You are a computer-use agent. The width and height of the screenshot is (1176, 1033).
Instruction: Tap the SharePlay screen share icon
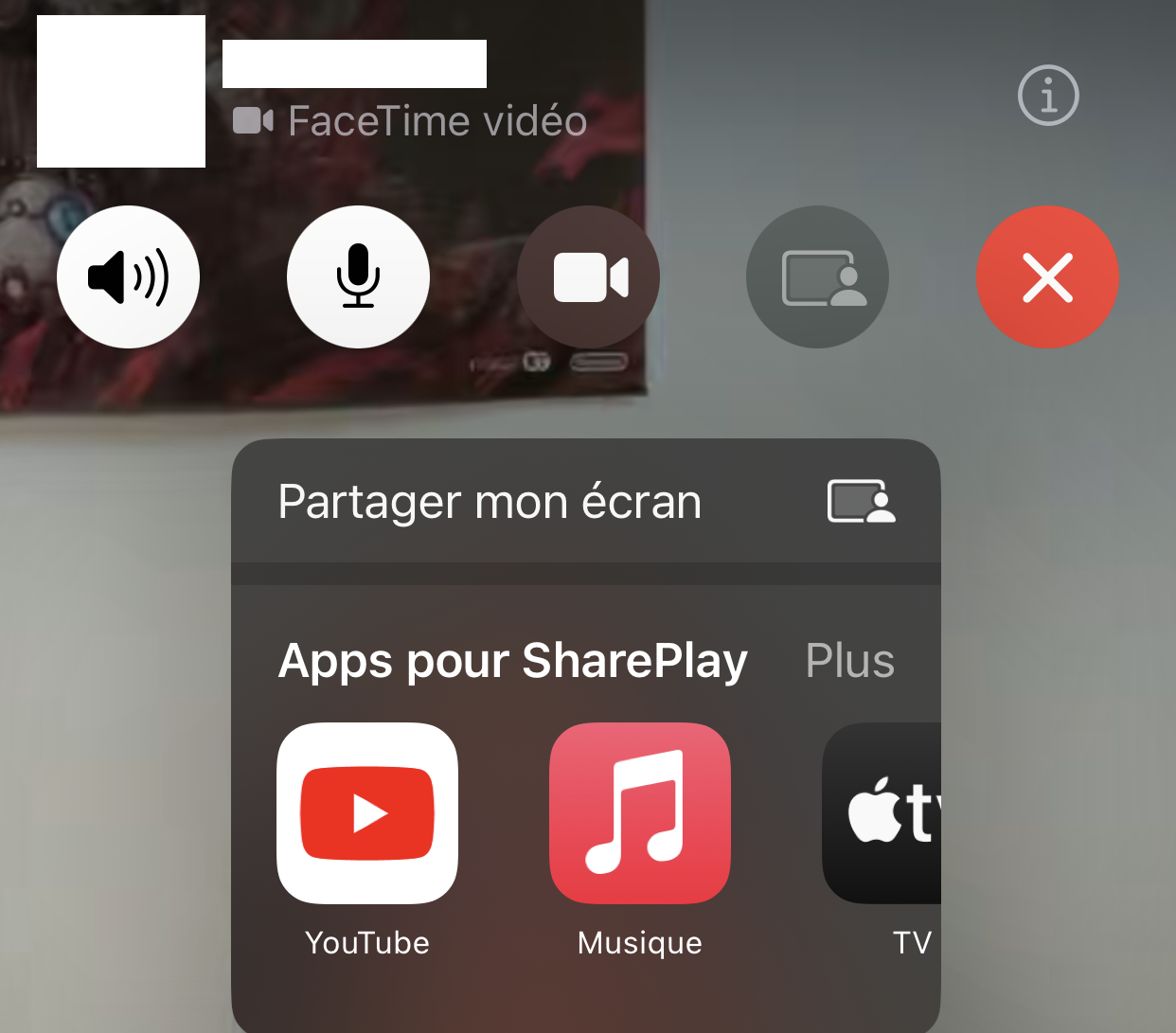click(818, 277)
